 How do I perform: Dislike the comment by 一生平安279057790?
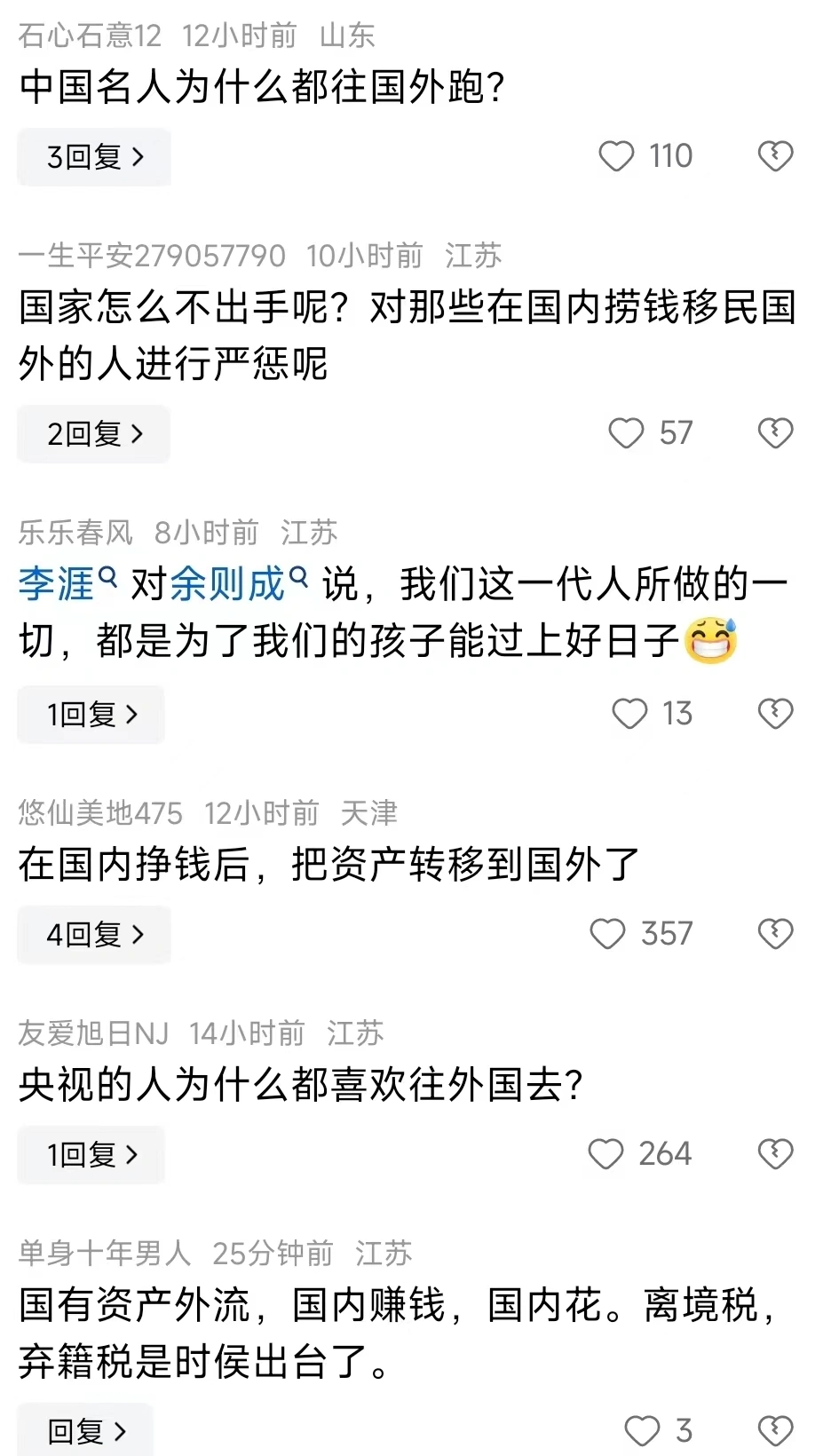[775, 433]
